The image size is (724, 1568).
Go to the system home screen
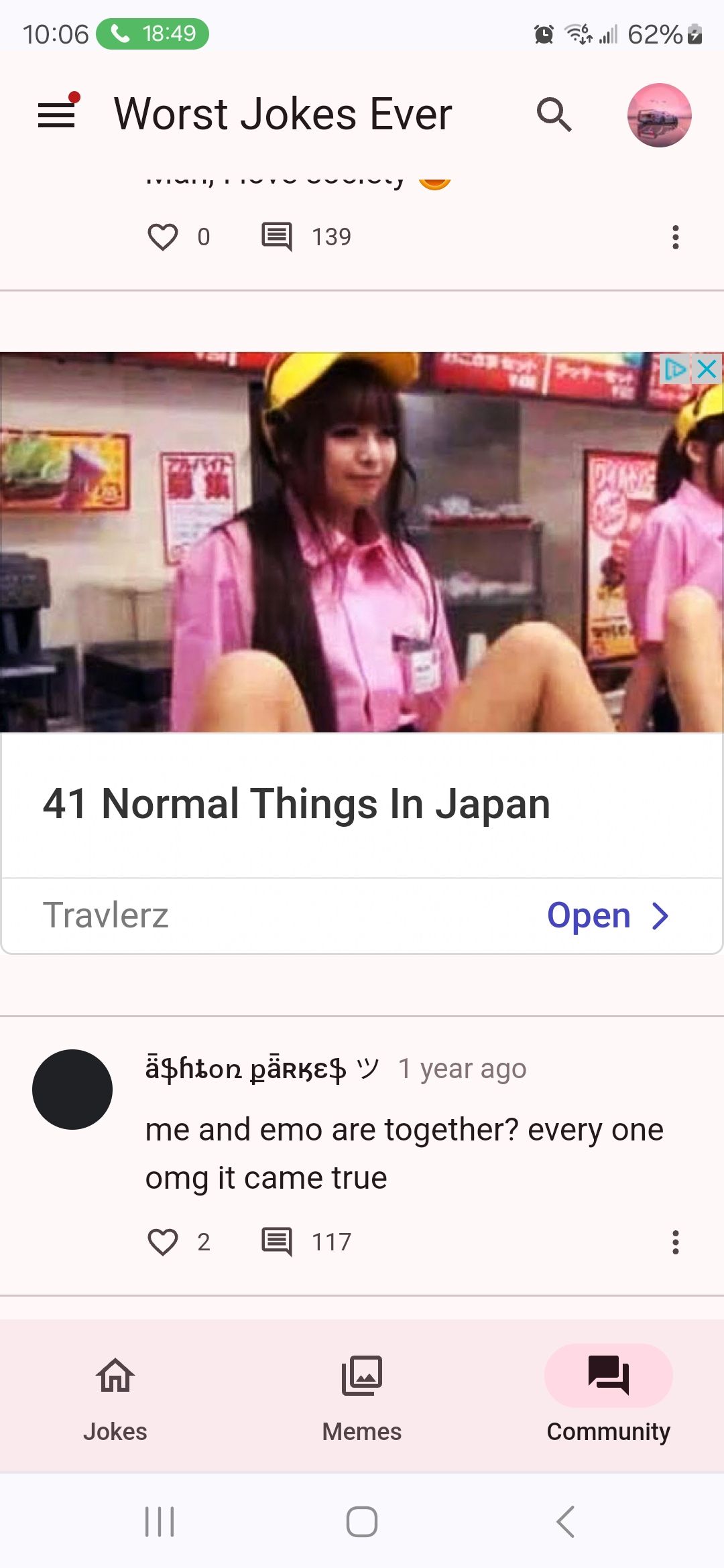(362, 1521)
